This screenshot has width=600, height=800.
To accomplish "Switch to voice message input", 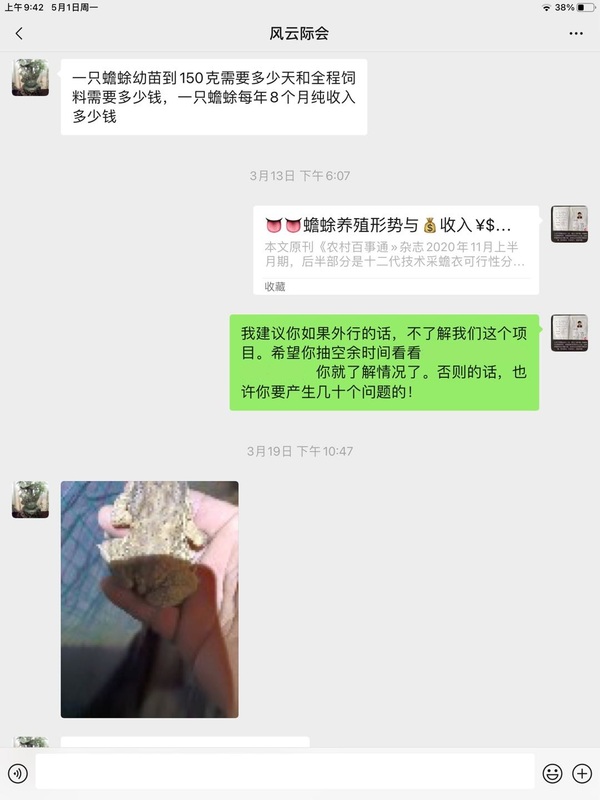I will (x=17, y=773).
